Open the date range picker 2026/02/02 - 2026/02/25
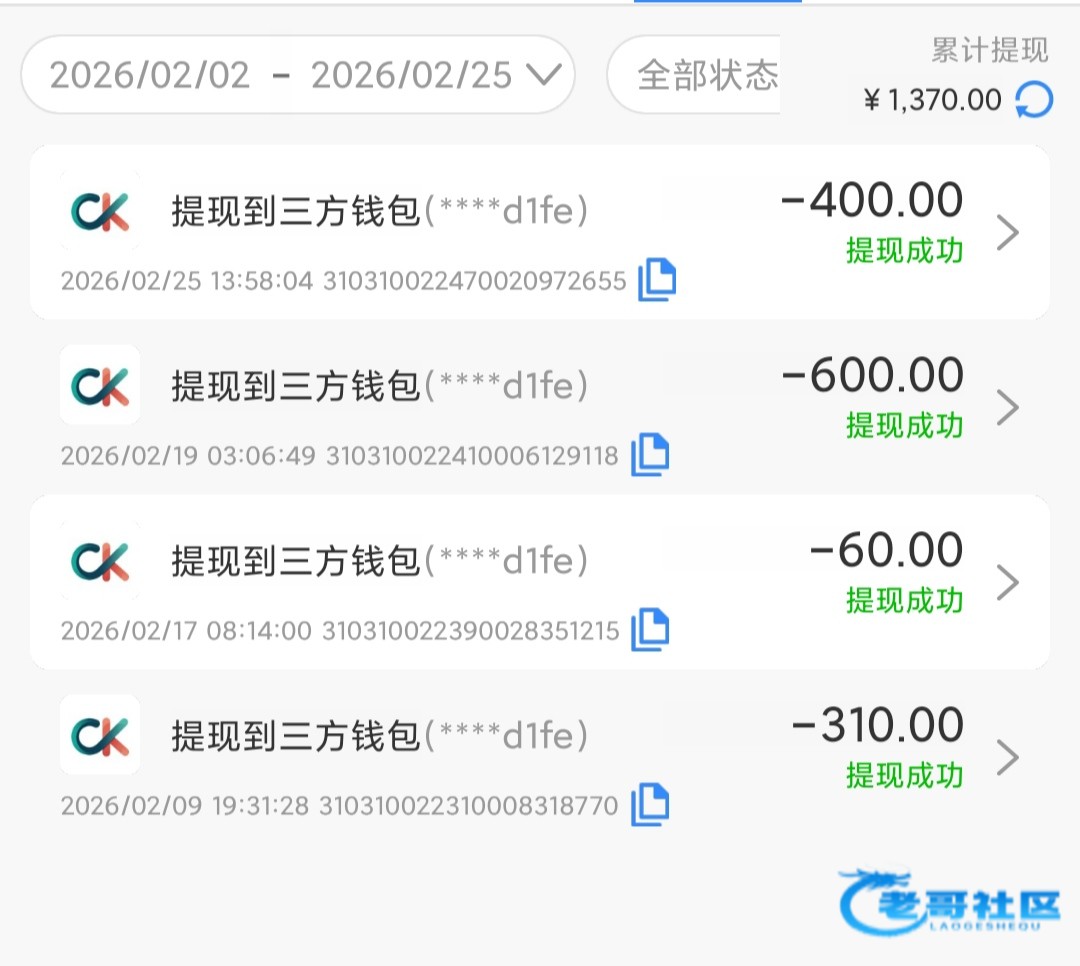Image resolution: width=1080 pixels, height=966 pixels. click(297, 75)
